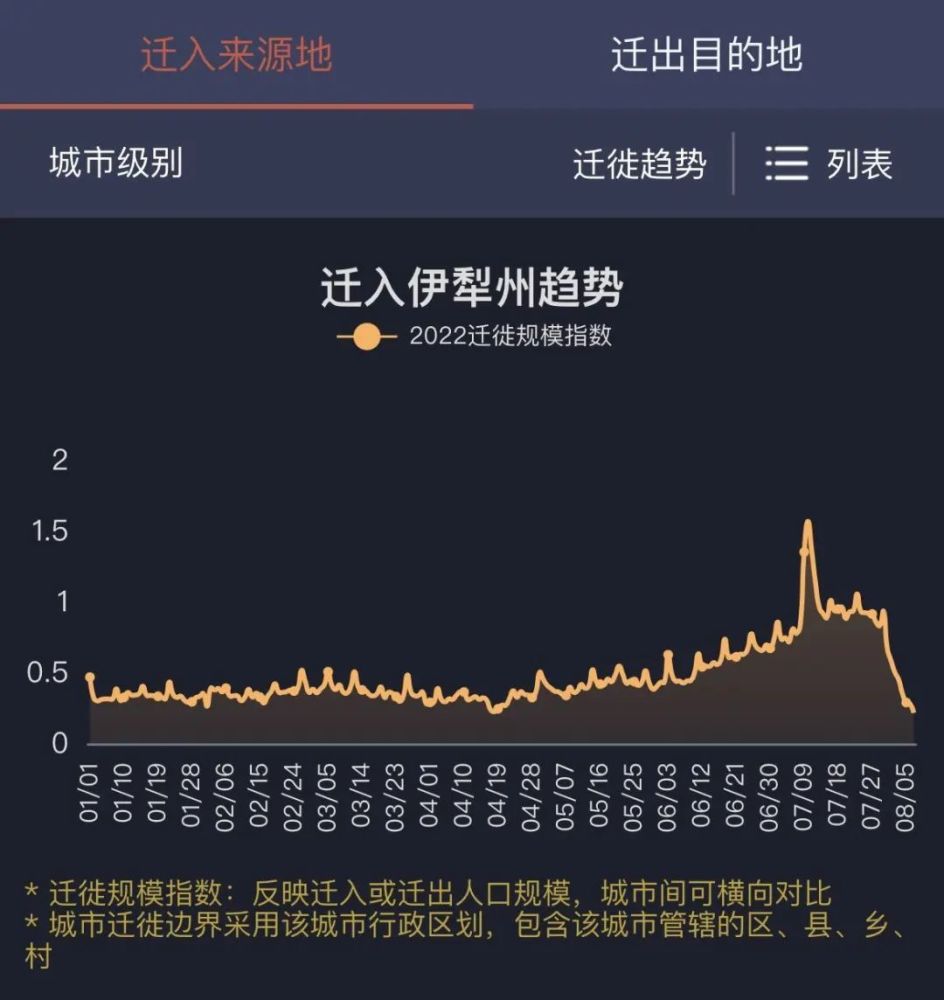Select the 迁入来源地 tab
Viewport: 944px width, 1000px height.
236,55
